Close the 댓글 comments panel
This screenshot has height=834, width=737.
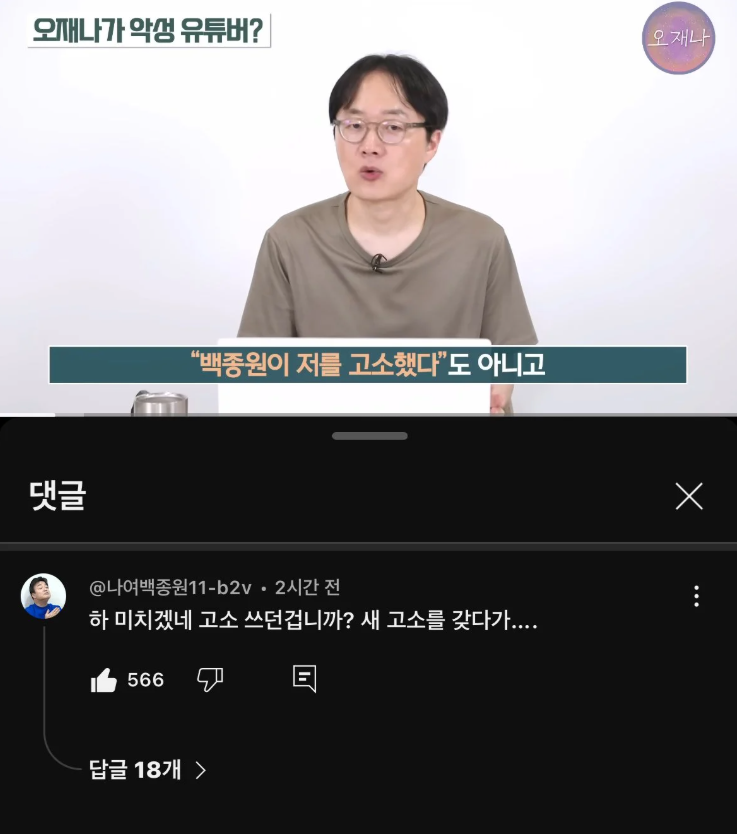click(689, 496)
